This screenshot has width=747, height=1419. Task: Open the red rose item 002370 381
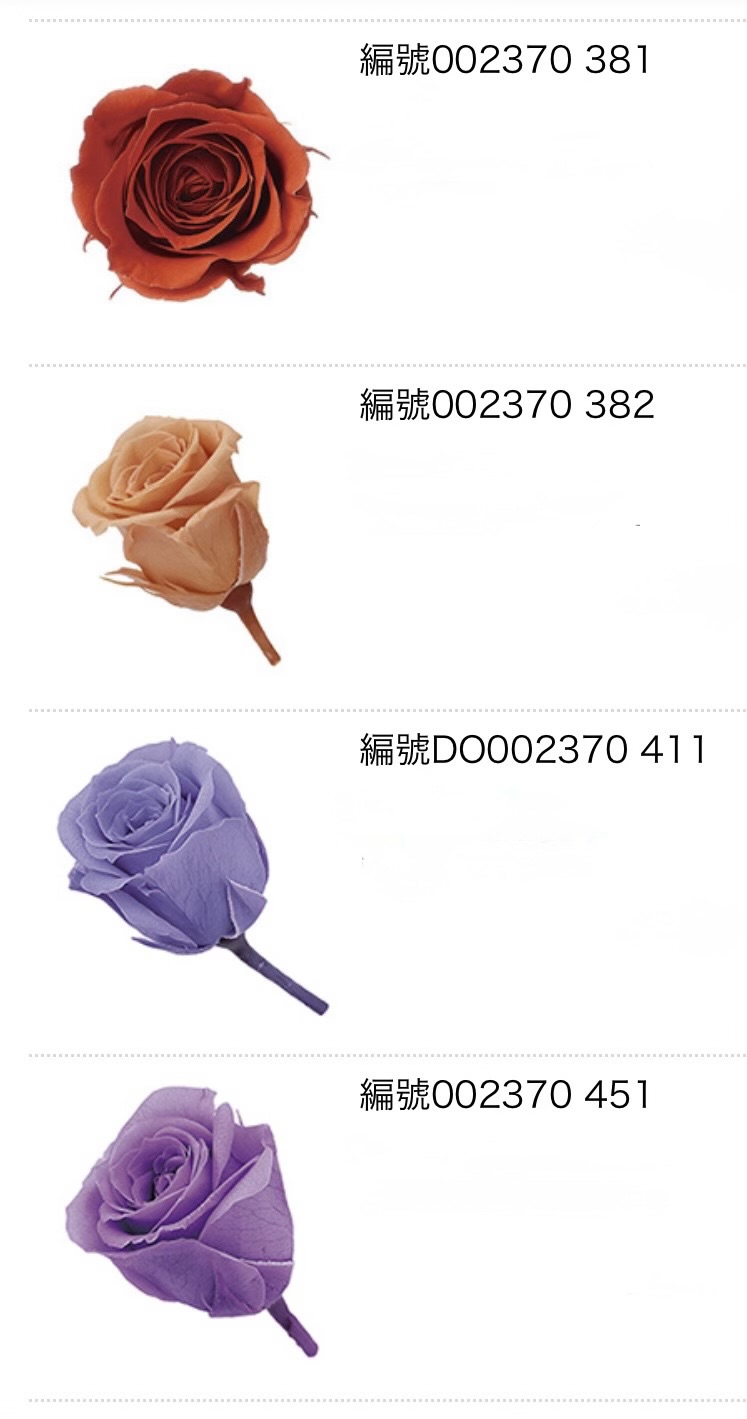pyautogui.click(x=195, y=185)
